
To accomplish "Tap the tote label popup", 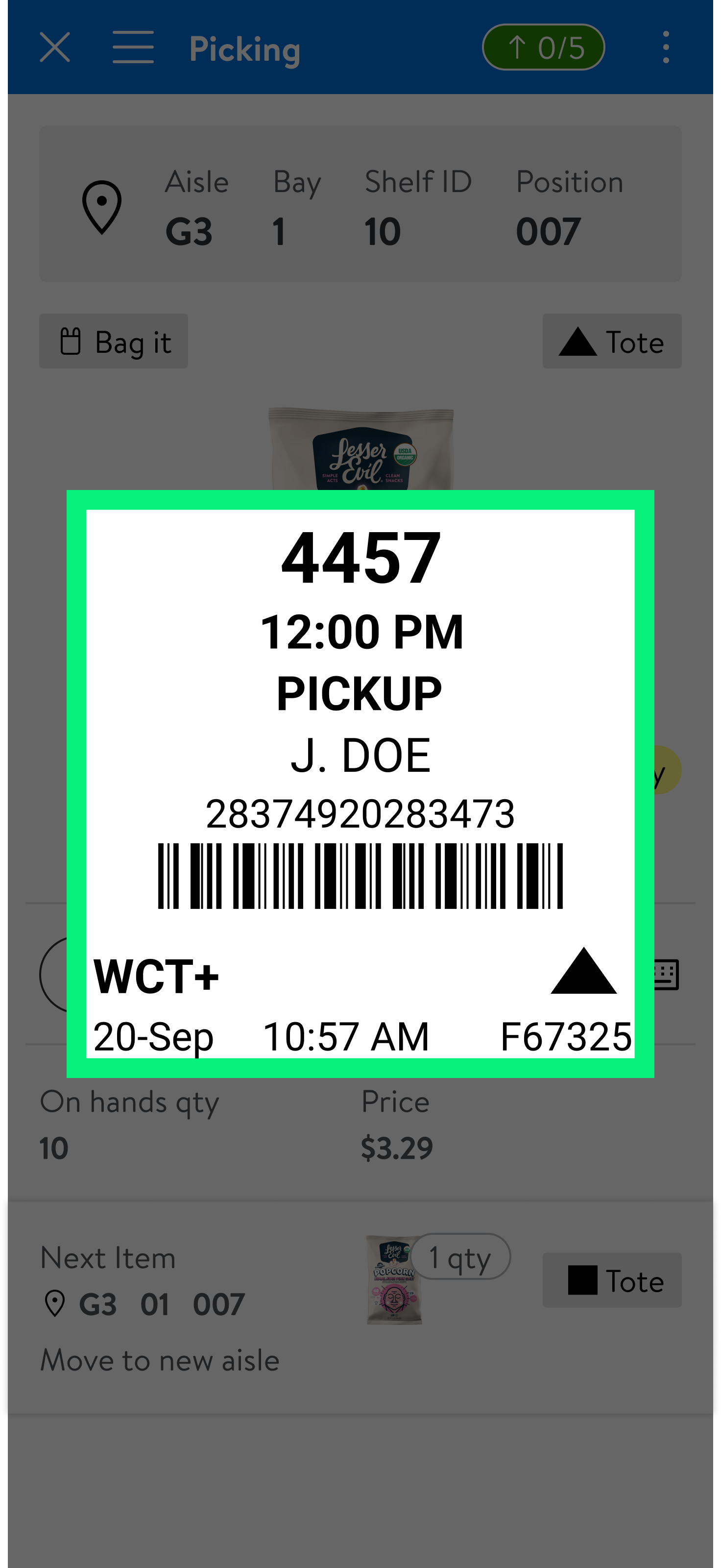I will click(x=360, y=784).
